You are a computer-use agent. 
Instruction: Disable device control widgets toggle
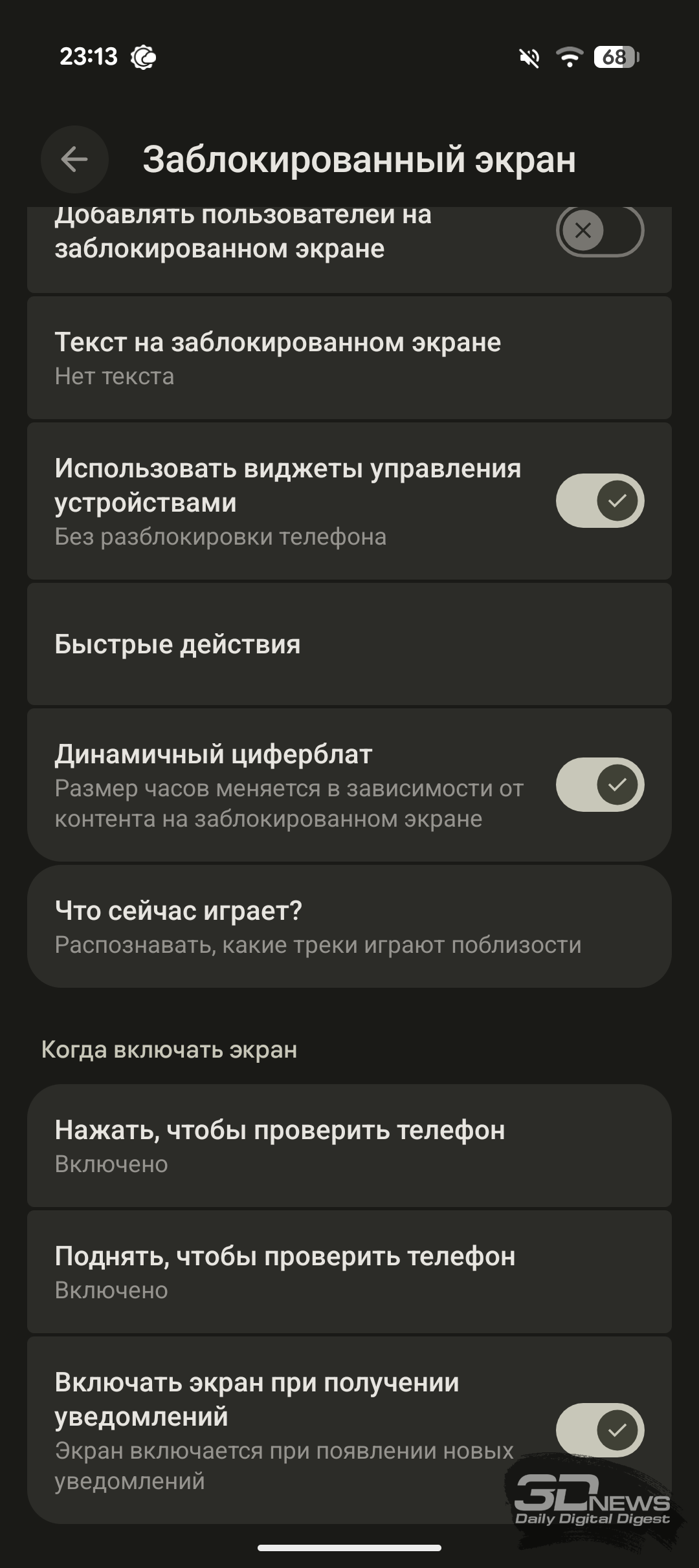point(599,501)
